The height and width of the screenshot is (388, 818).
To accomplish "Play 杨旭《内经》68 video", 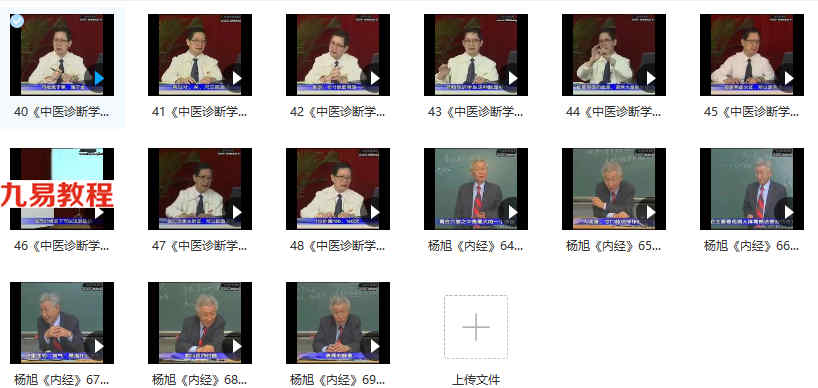I will click(236, 346).
